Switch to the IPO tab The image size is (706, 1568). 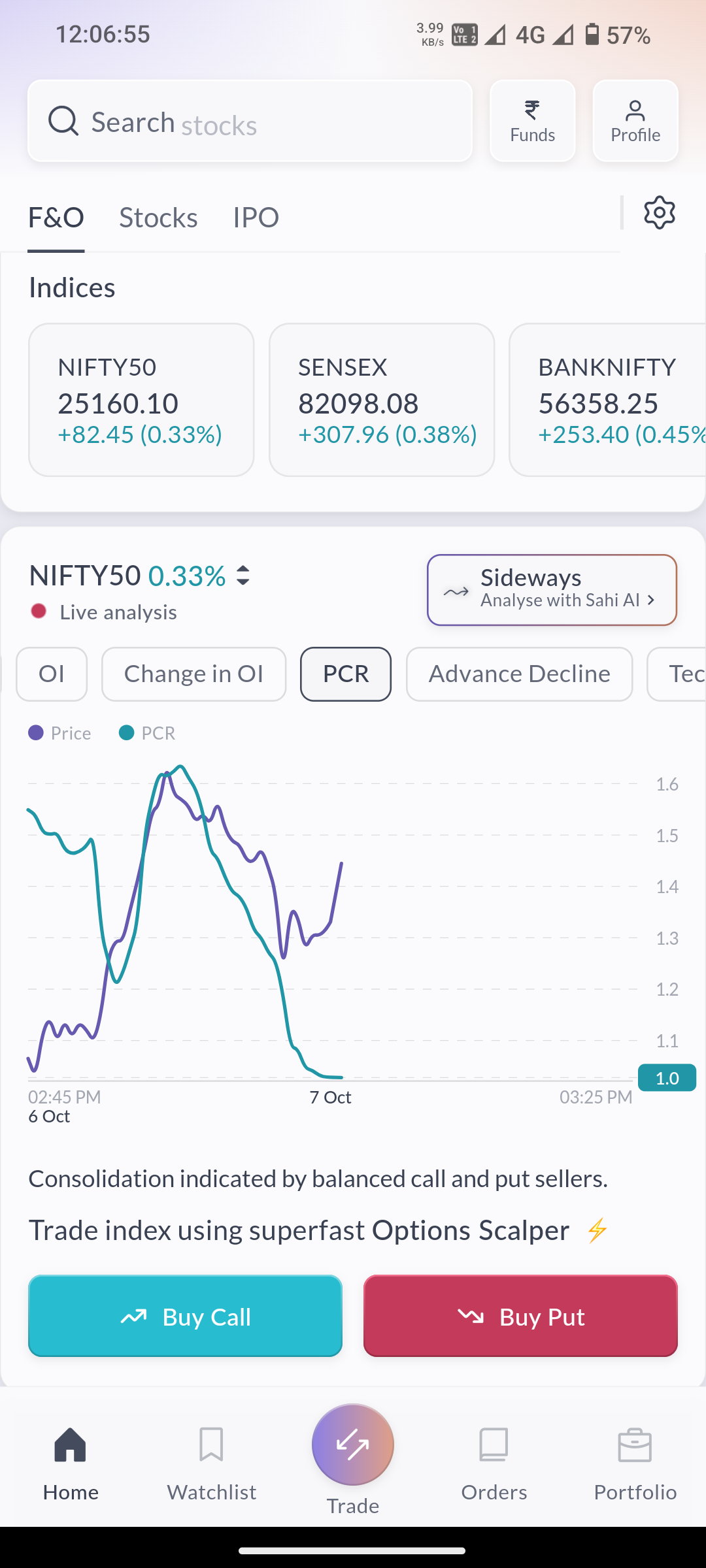(x=255, y=217)
